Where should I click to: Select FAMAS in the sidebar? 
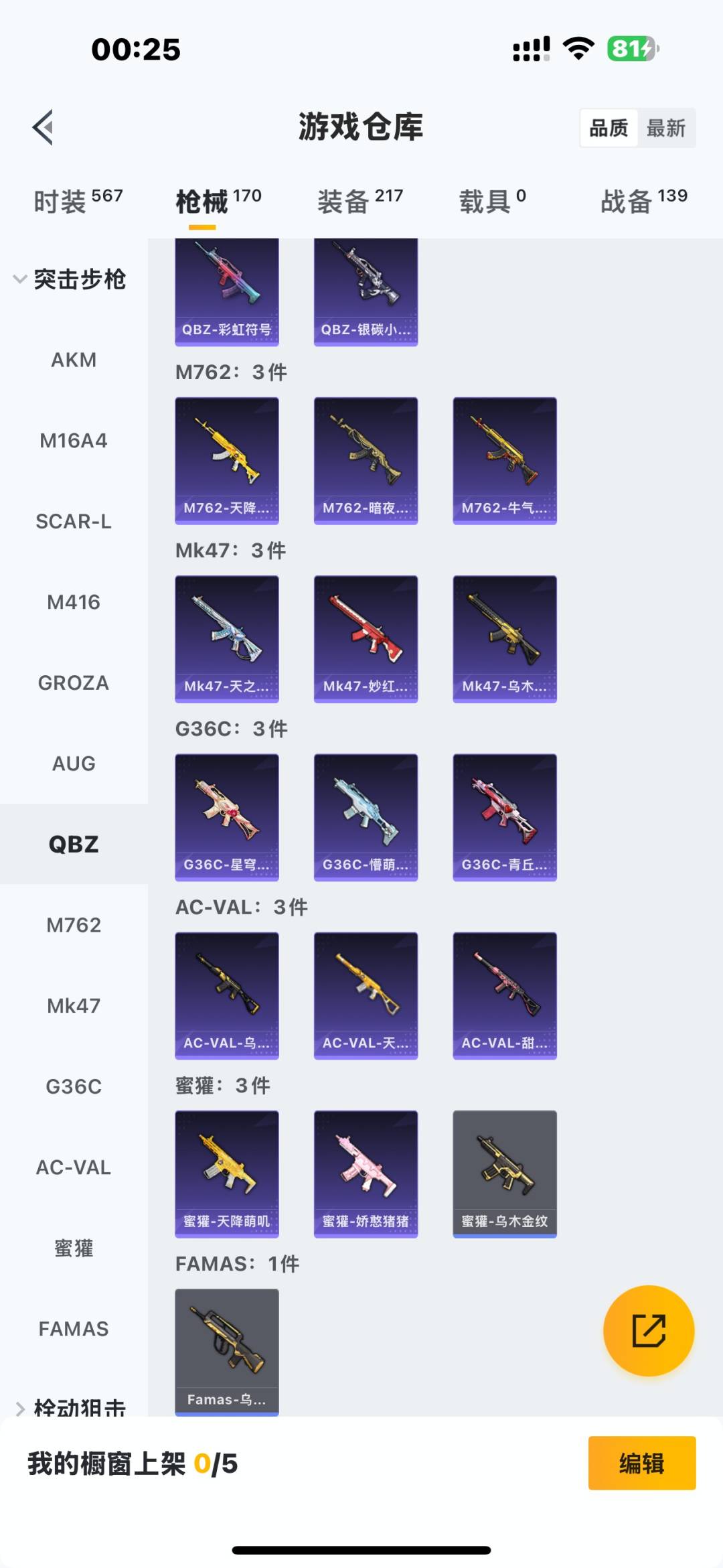click(x=74, y=1329)
